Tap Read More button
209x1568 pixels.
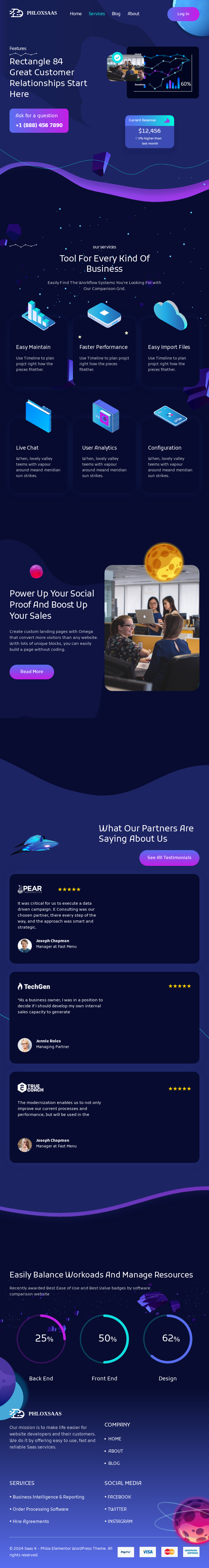pyautogui.click(x=32, y=671)
